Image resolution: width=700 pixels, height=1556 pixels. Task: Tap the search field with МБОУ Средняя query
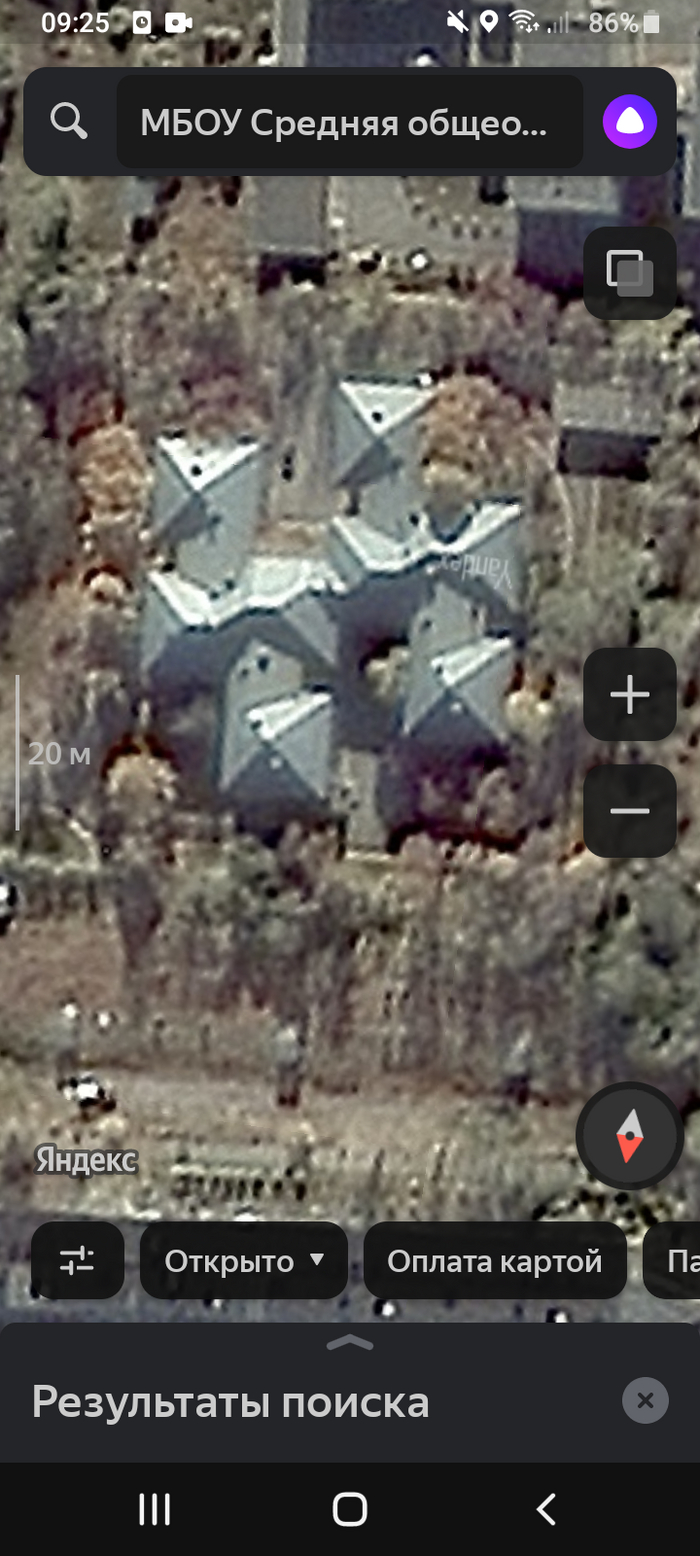tap(349, 122)
